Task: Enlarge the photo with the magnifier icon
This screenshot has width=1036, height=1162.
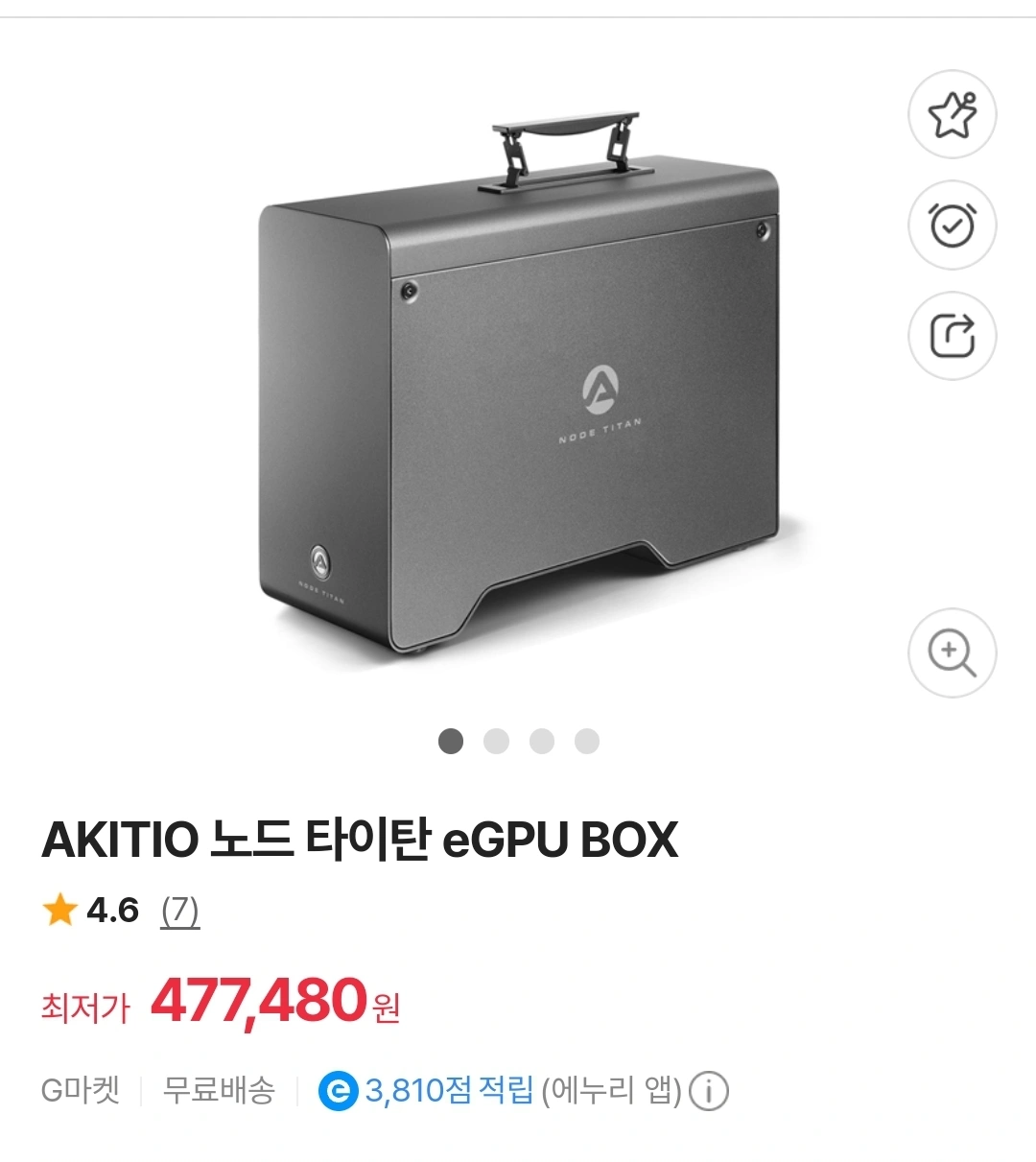Action: pos(952,652)
